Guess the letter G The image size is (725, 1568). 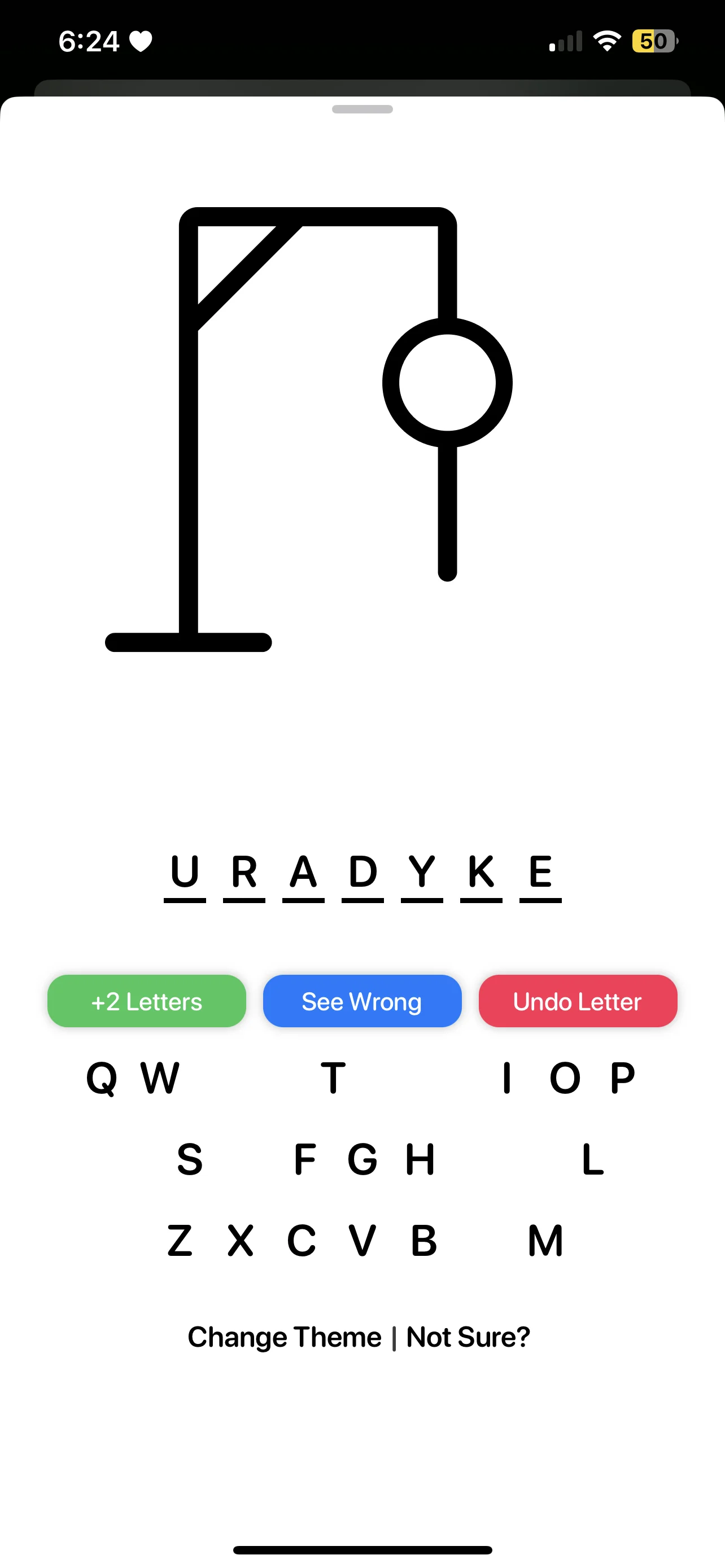(x=362, y=1159)
